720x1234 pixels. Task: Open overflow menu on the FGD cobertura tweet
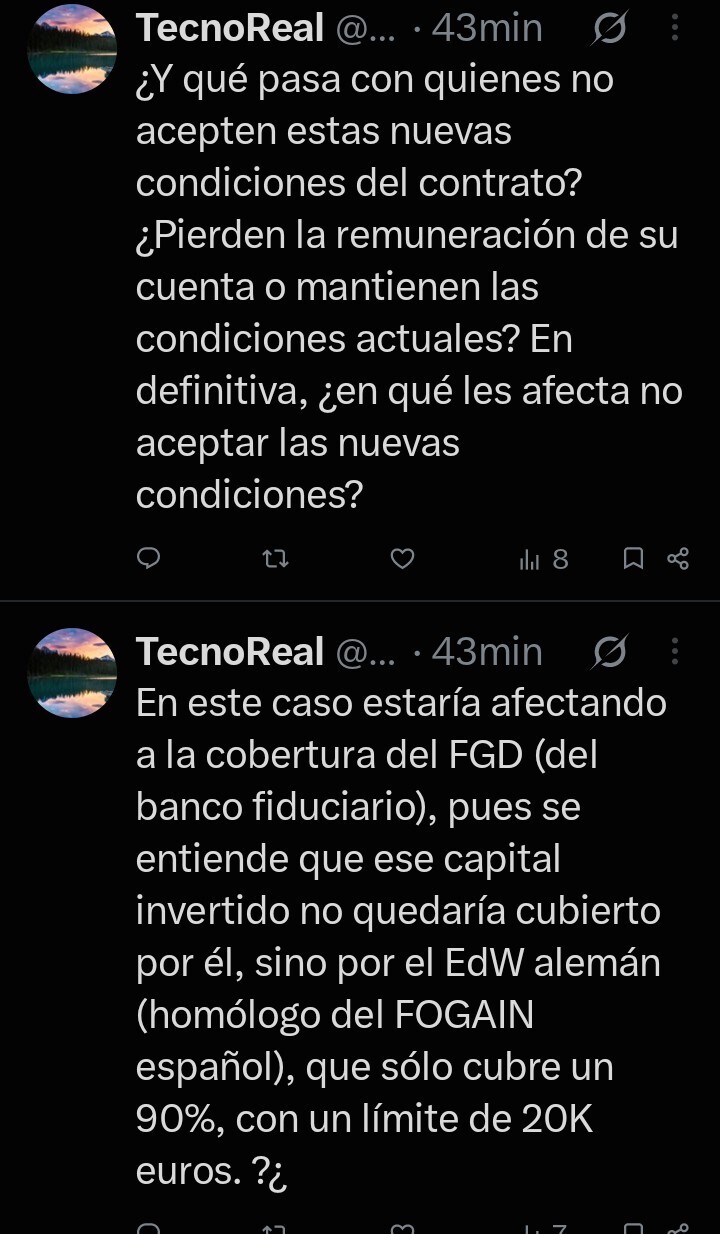pos(675,653)
